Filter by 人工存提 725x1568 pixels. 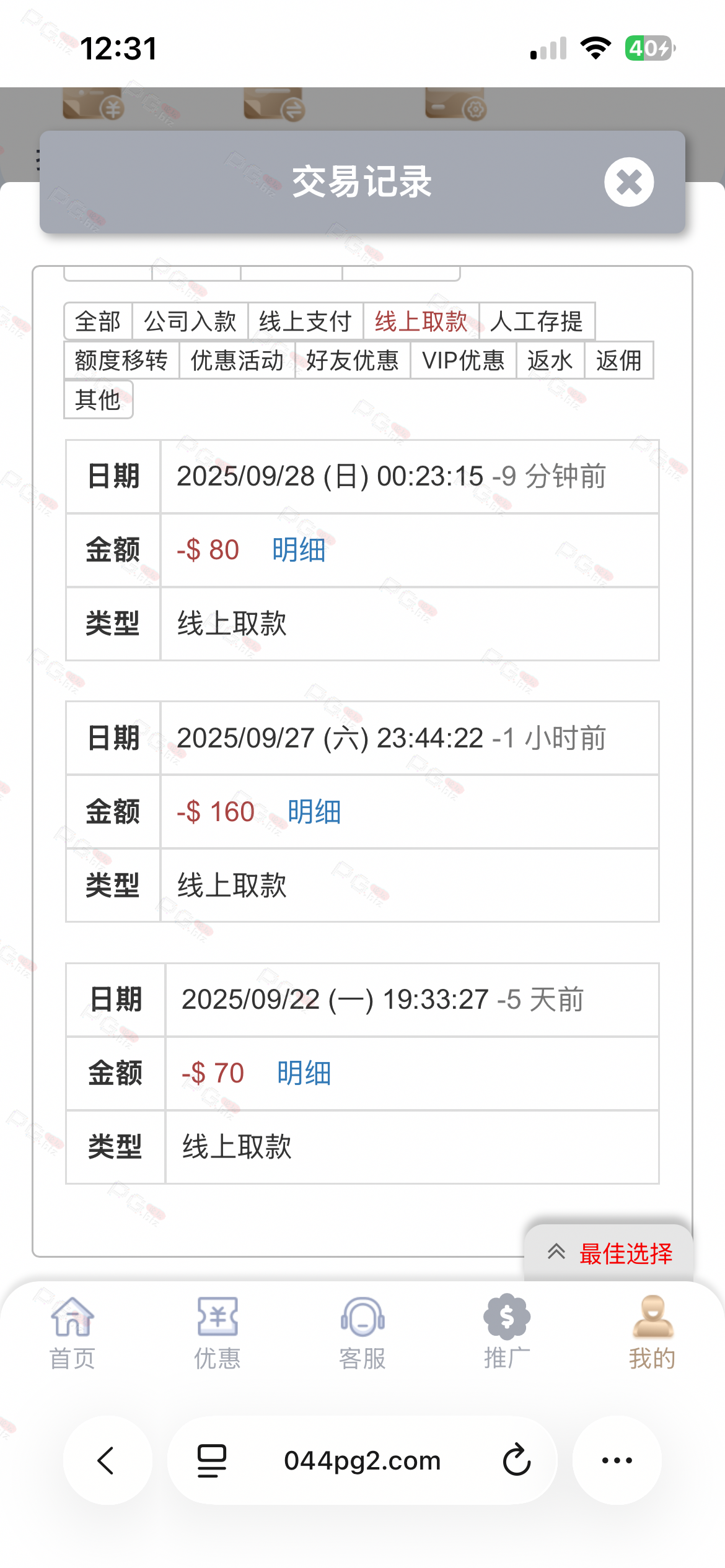click(x=537, y=321)
